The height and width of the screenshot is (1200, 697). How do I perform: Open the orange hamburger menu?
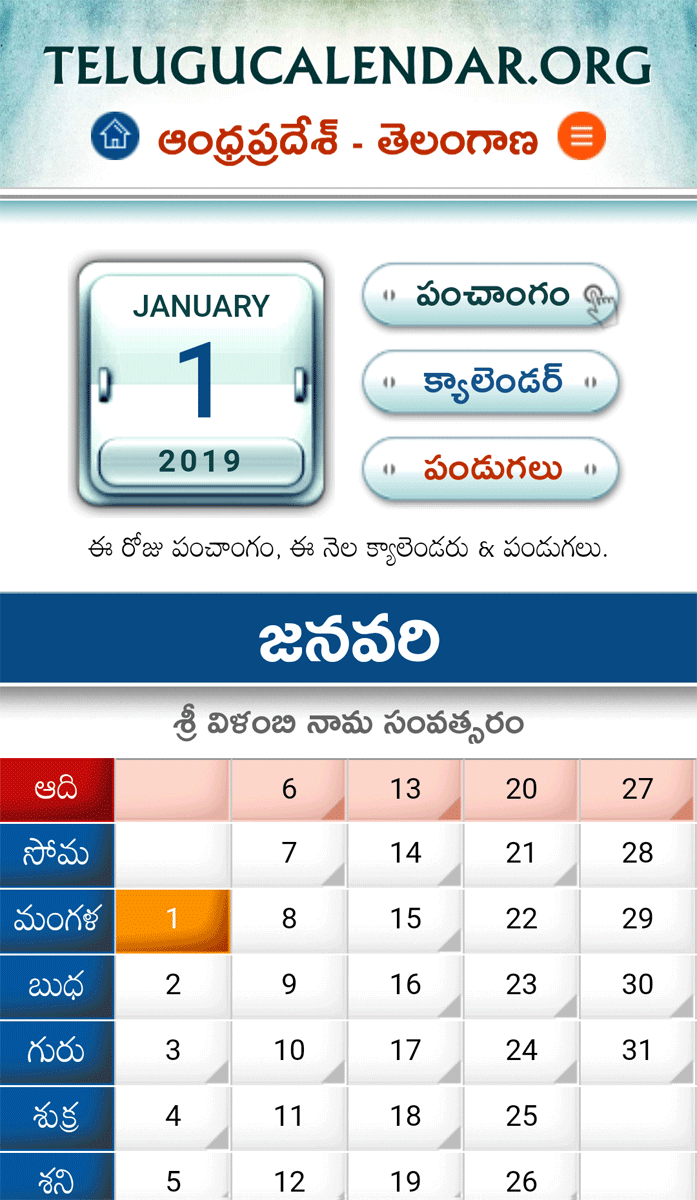coord(582,136)
